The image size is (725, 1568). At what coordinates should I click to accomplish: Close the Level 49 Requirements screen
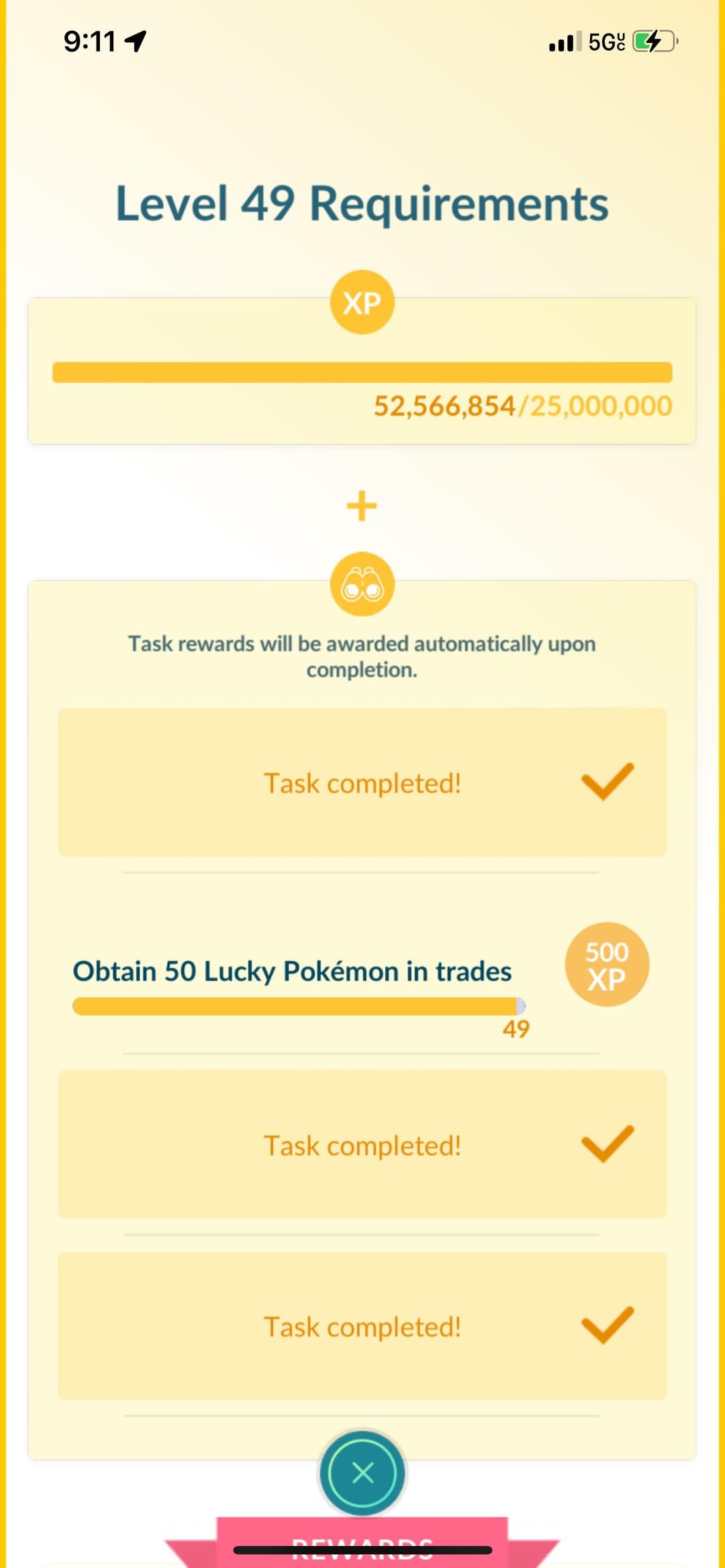tap(362, 1473)
